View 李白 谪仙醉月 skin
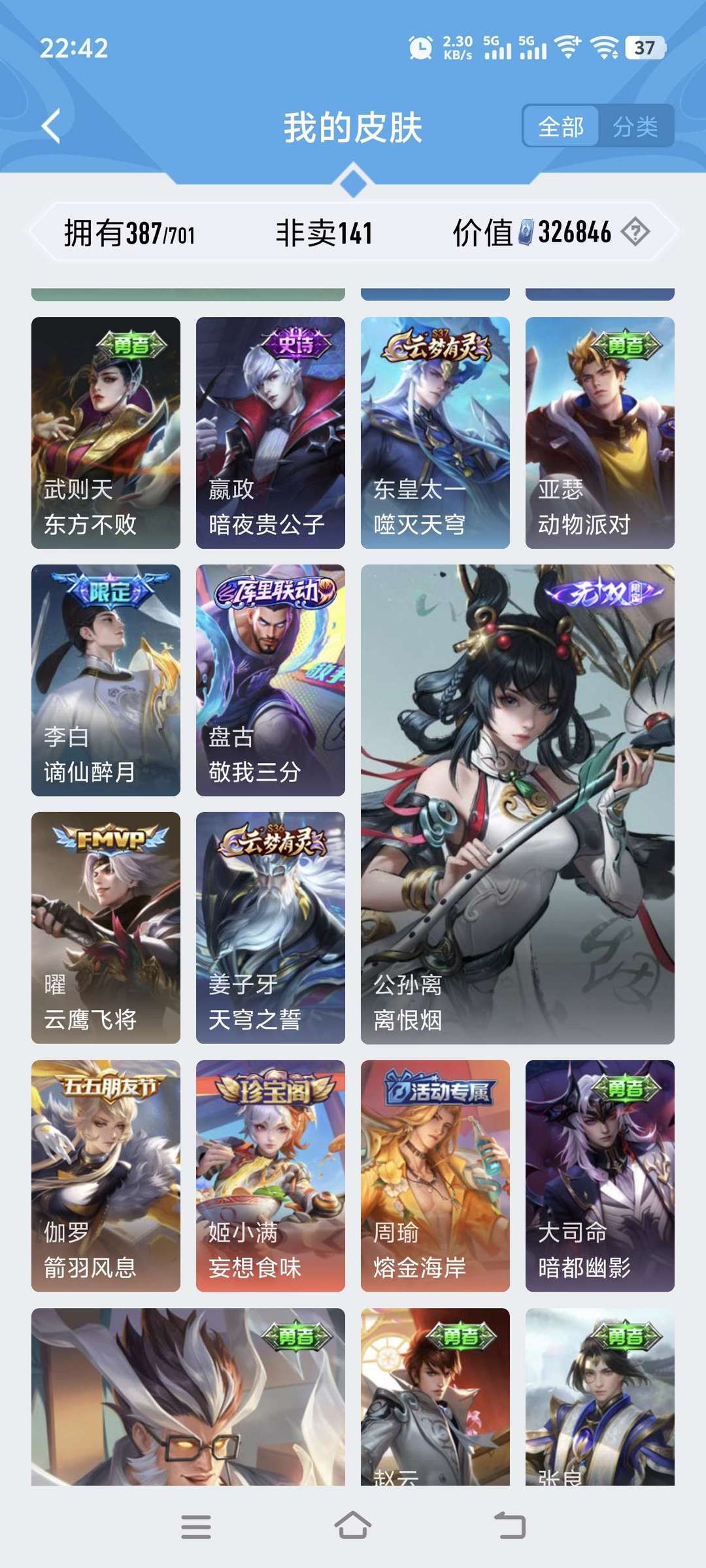 [106, 680]
